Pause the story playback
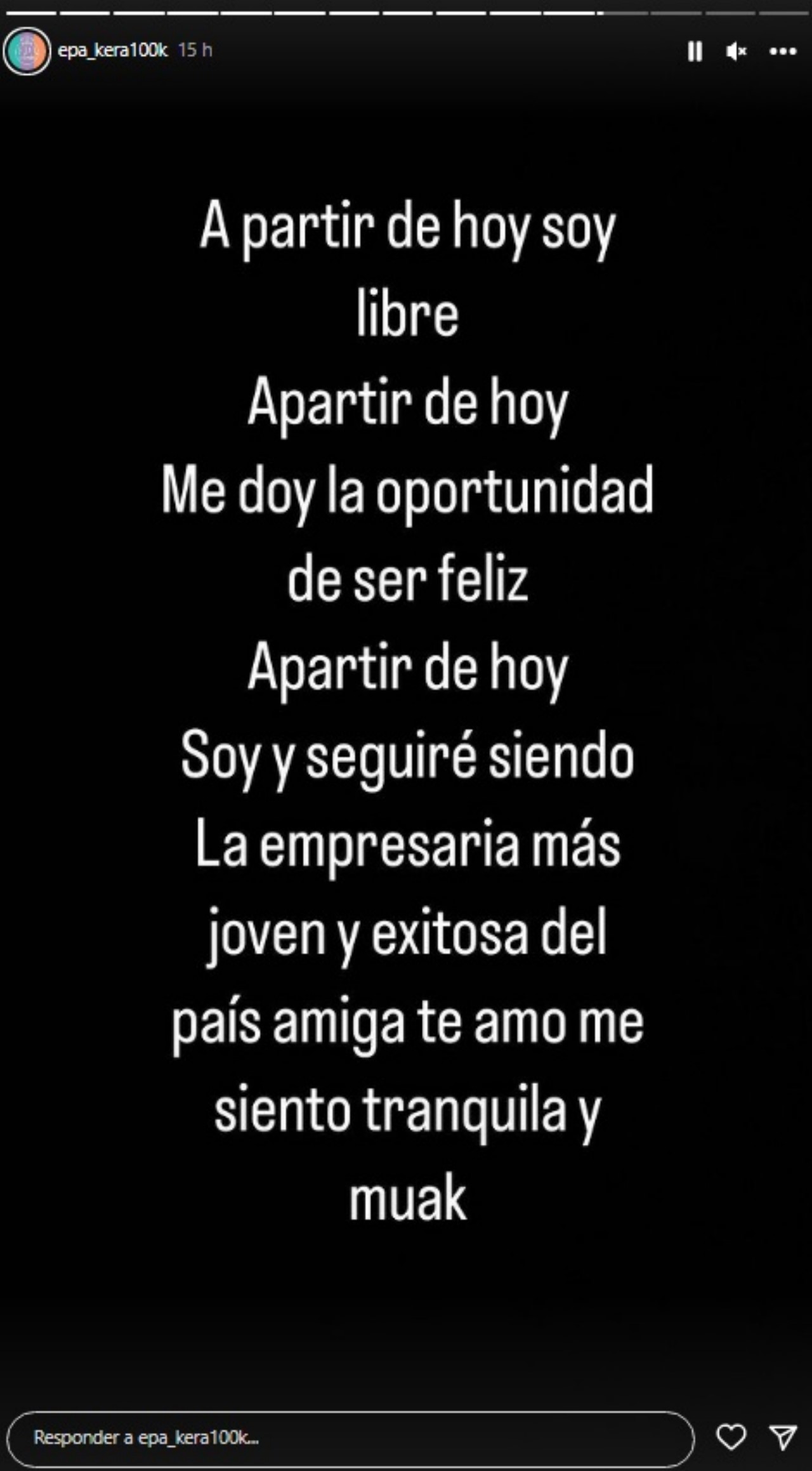This screenshot has width=812, height=1471. [x=695, y=51]
